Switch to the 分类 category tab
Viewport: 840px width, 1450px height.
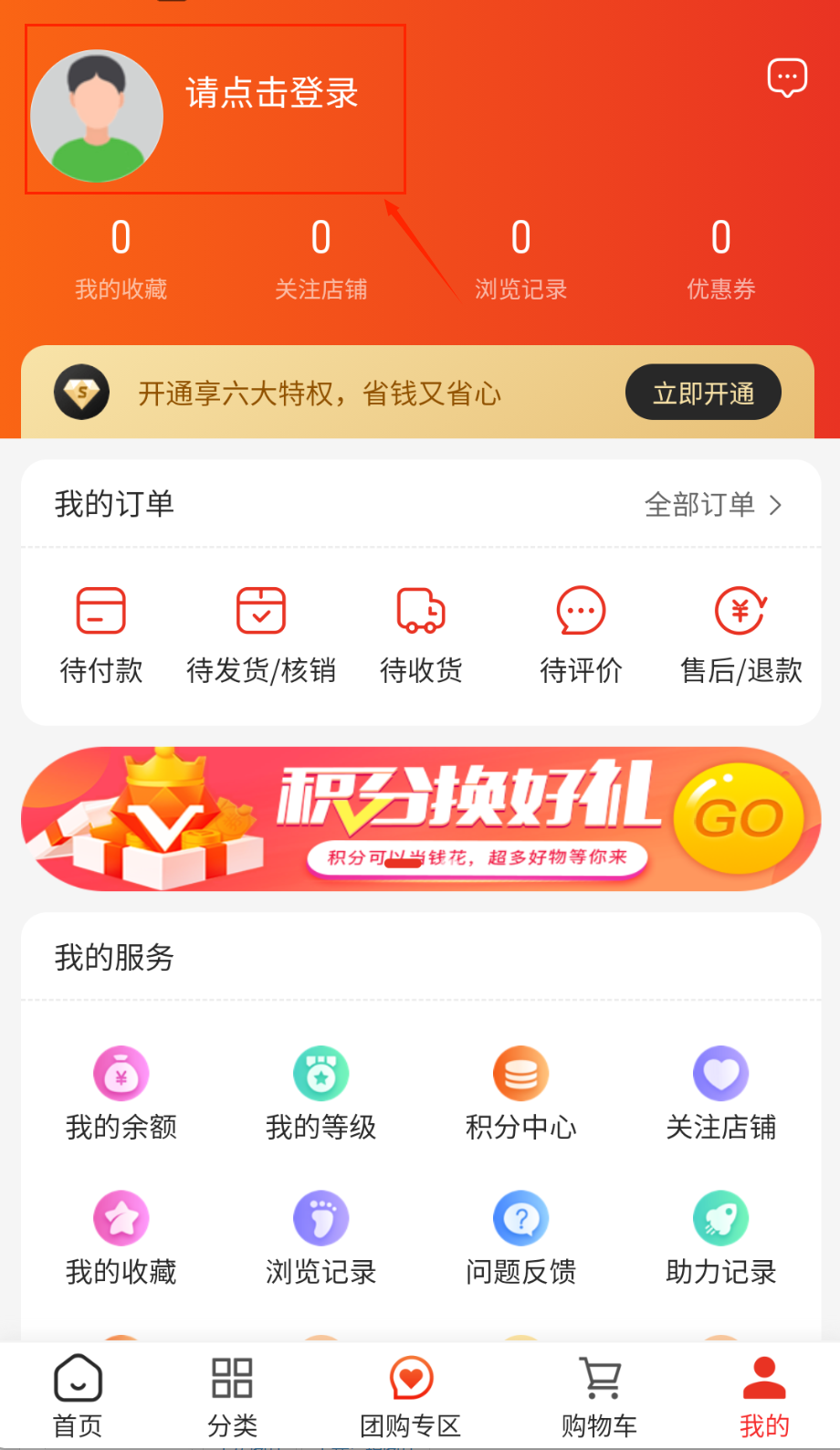232,1395
